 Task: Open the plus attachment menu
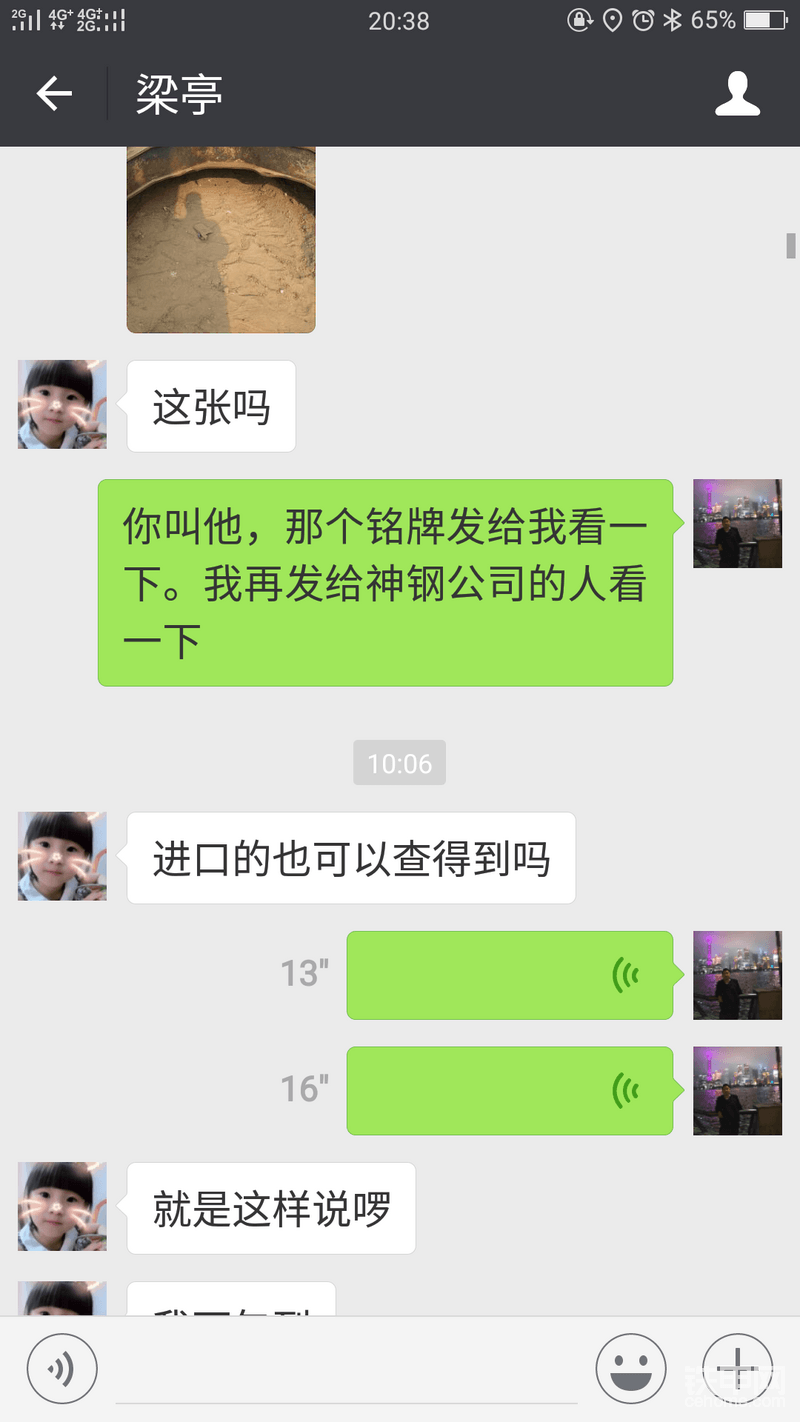tap(737, 1366)
